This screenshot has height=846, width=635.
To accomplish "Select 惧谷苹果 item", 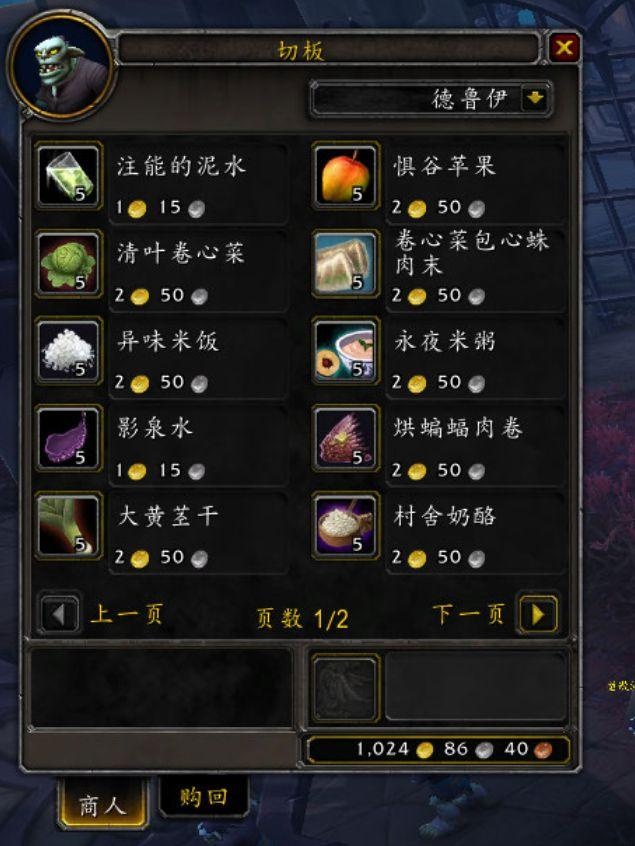I will point(346,176).
